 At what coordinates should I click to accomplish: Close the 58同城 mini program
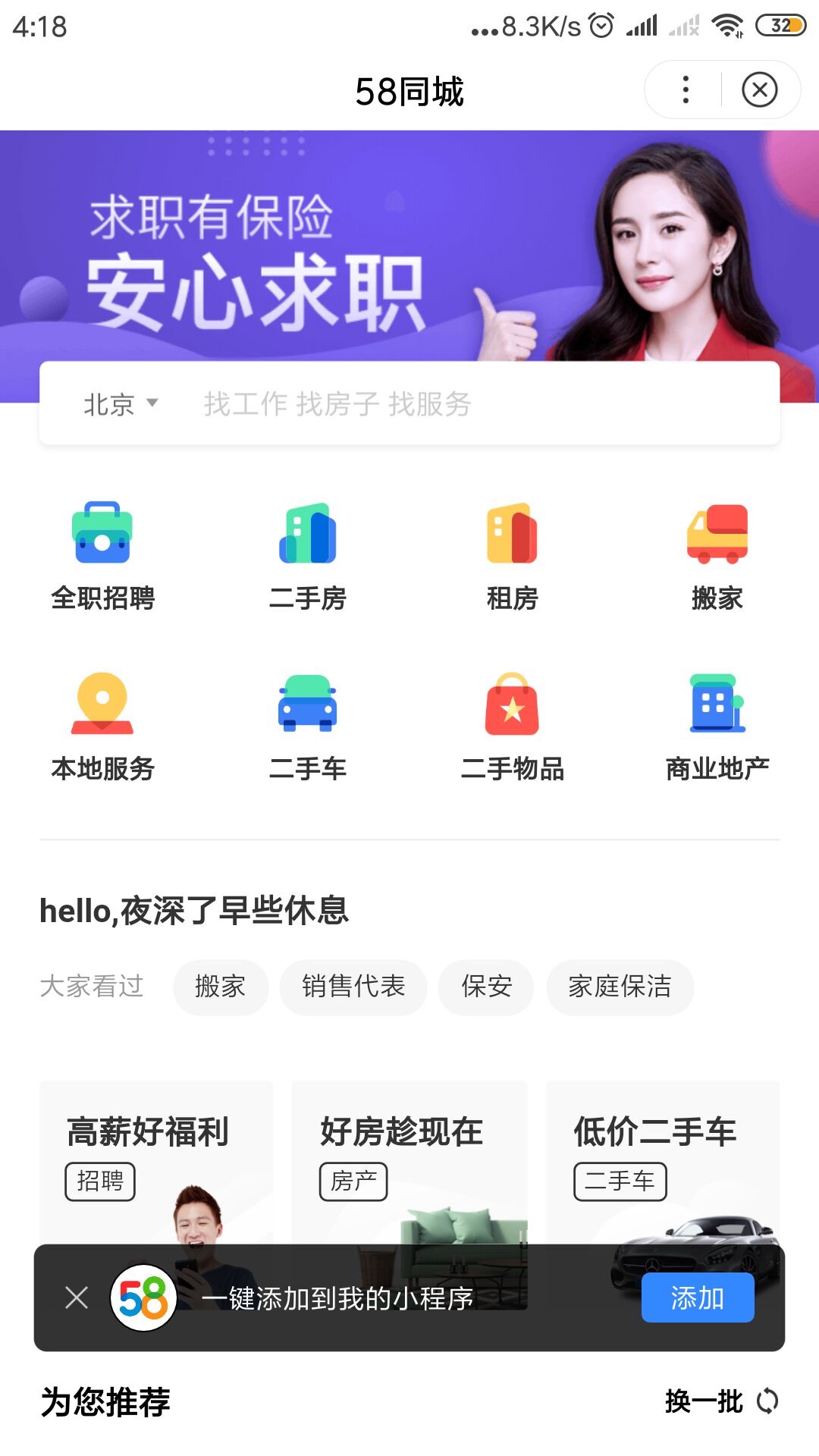click(x=759, y=90)
